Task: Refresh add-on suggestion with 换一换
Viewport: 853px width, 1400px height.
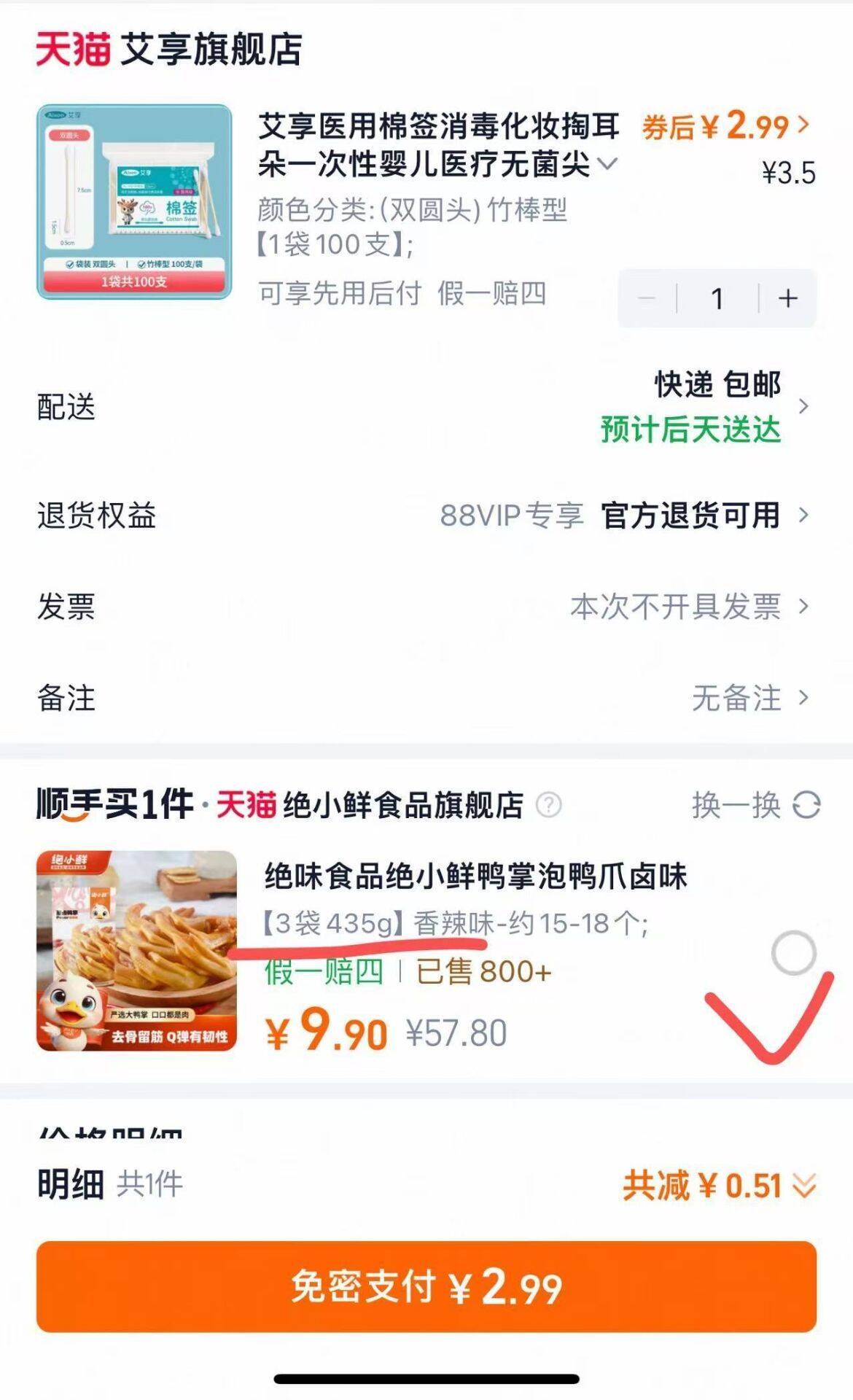Action: tap(756, 806)
